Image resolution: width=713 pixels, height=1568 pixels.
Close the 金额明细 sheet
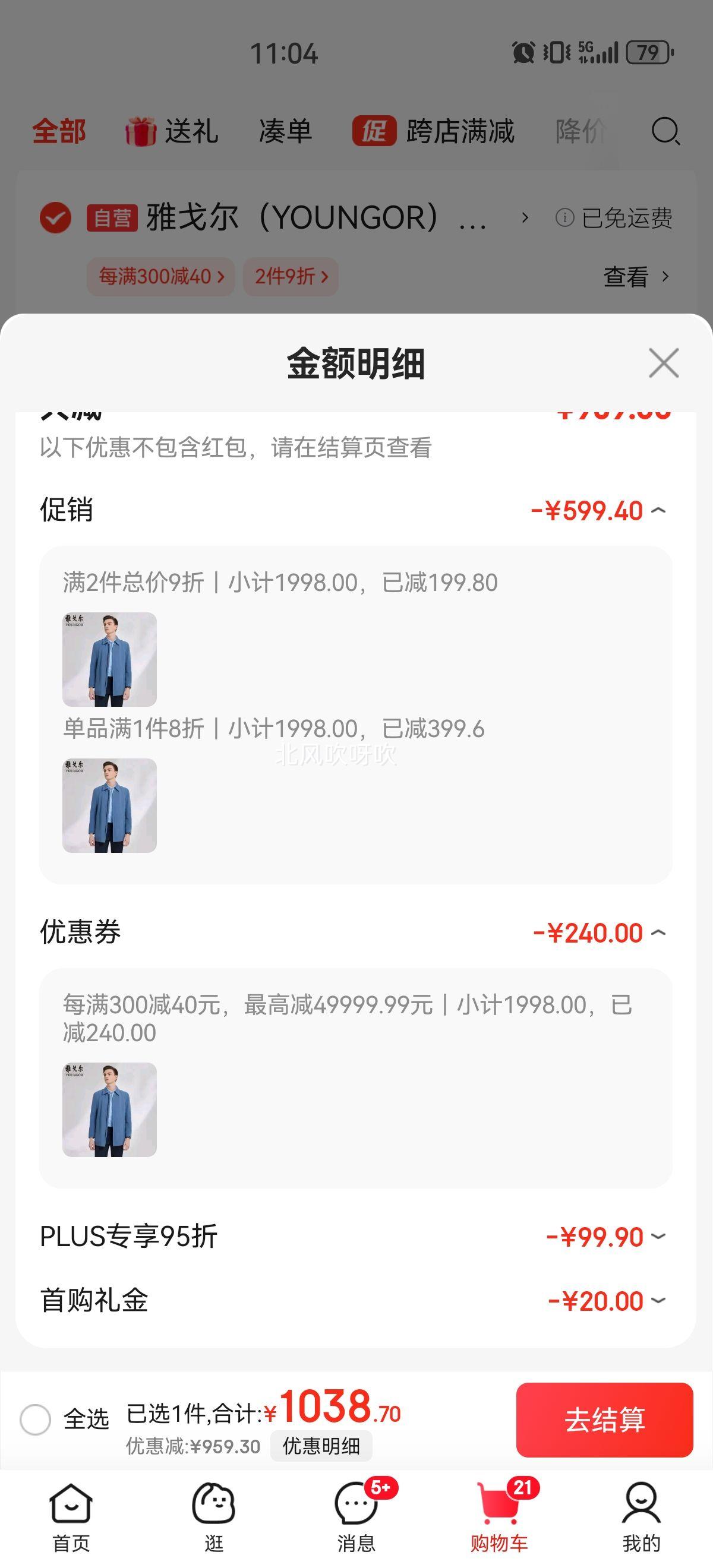pyautogui.click(x=663, y=363)
